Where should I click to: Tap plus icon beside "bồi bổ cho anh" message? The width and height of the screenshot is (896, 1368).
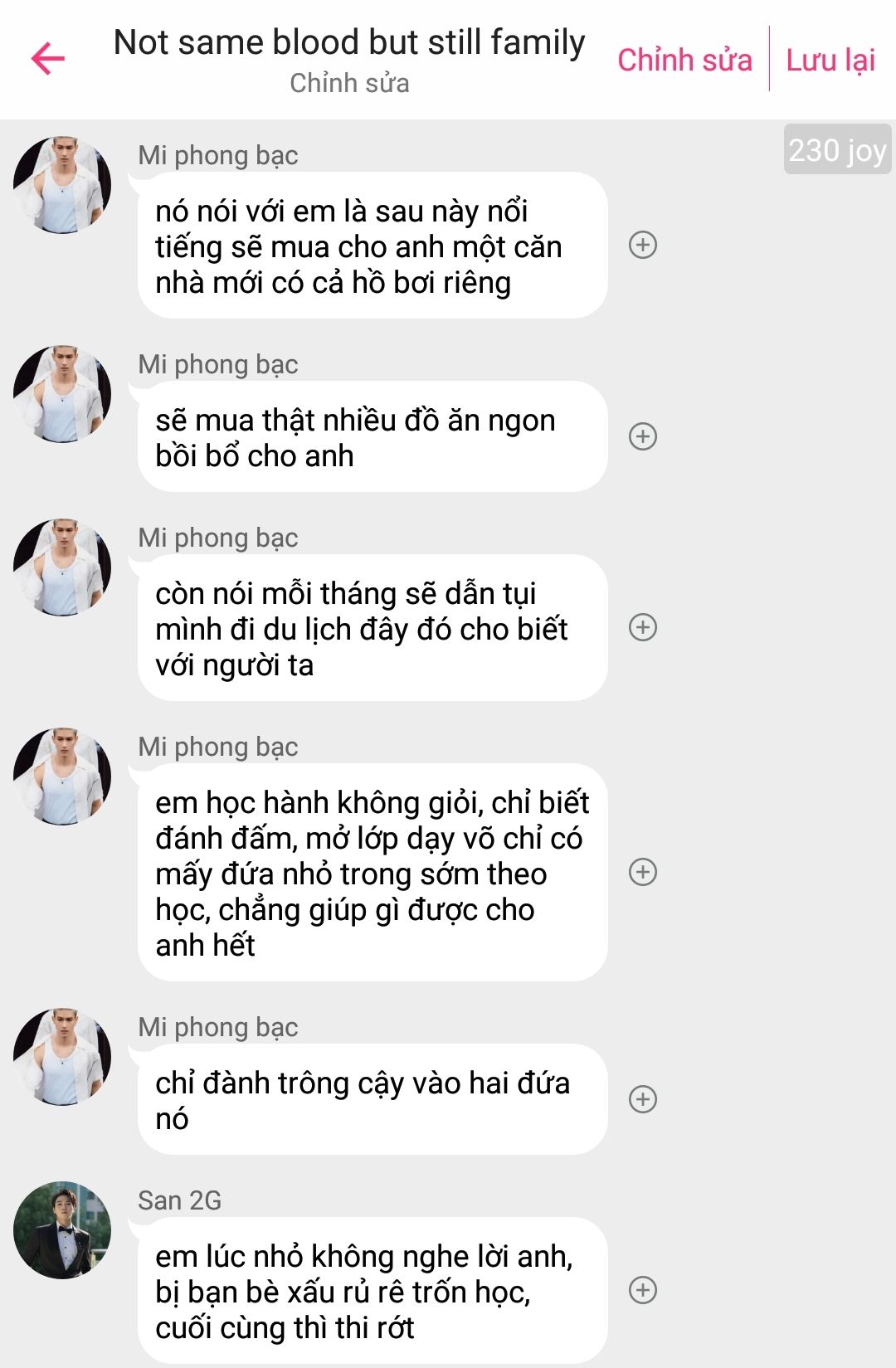[643, 436]
